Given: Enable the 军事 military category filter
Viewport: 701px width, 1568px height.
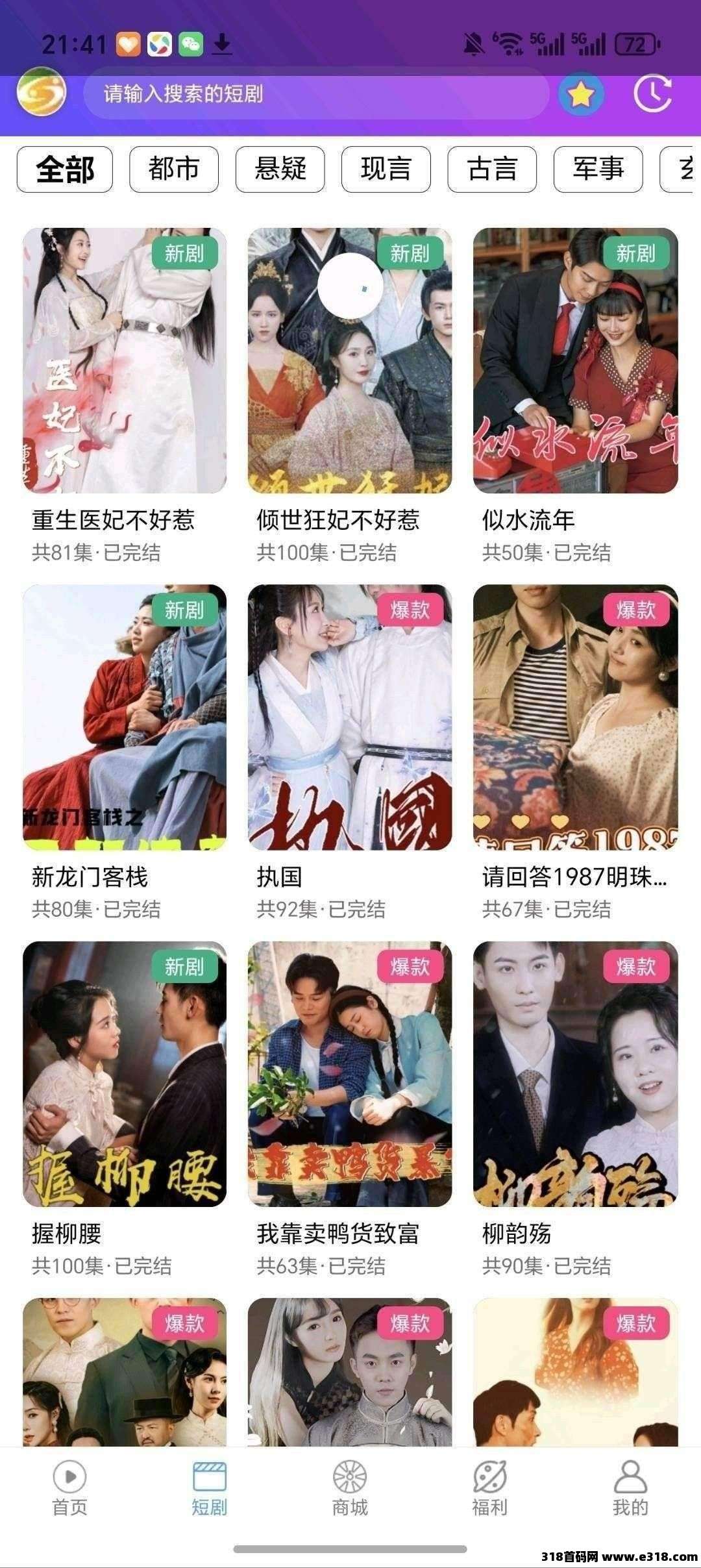Looking at the screenshot, I should click(x=596, y=168).
